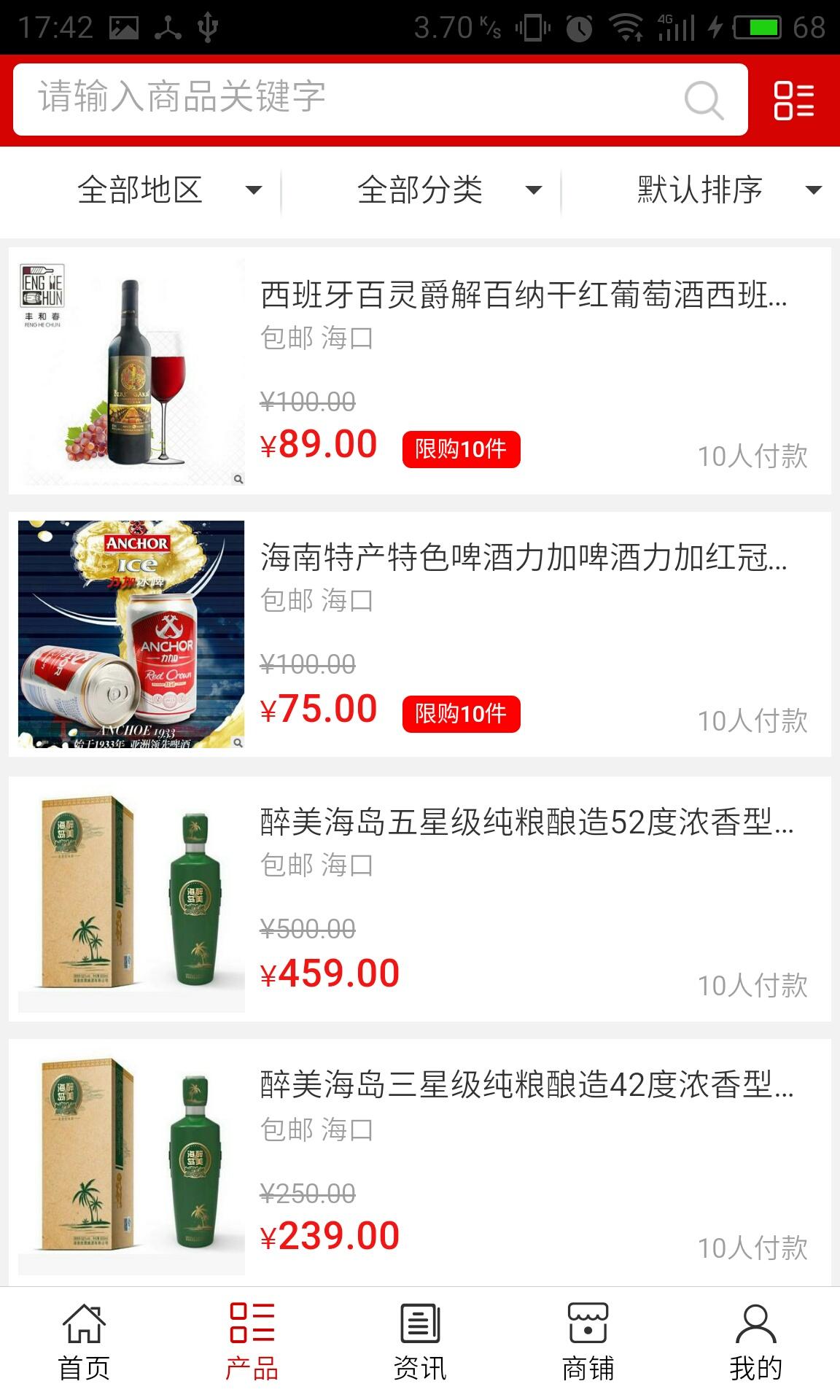Tap the magnifier search icon

click(x=704, y=100)
